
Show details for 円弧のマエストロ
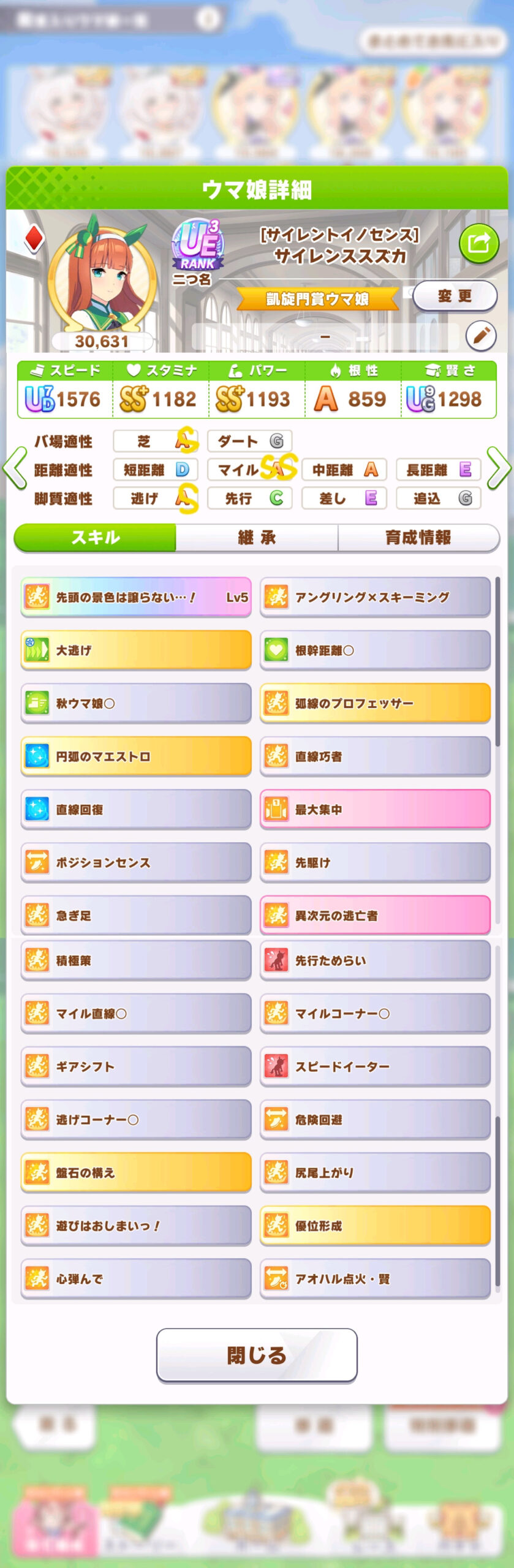[x=136, y=756]
